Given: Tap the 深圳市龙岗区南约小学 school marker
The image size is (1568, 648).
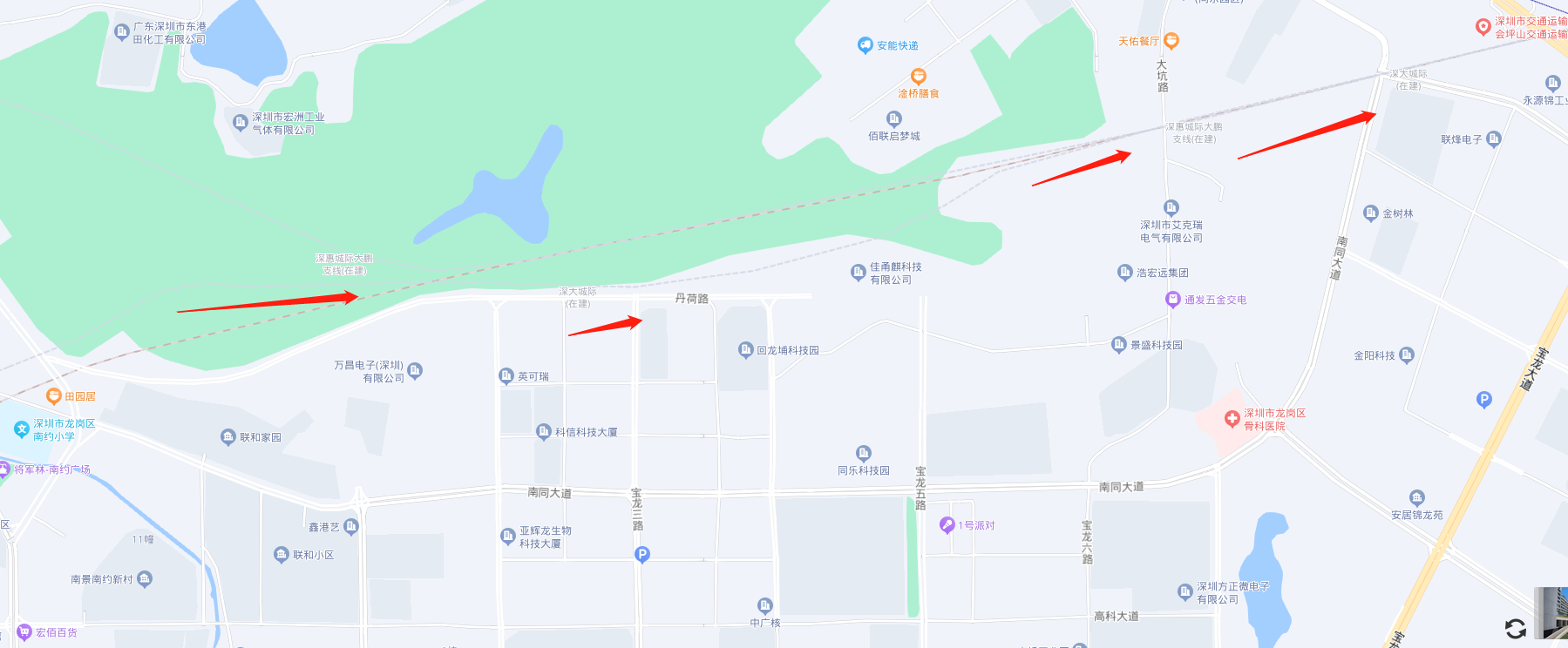Looking at the screenshot, I should (22, 429).
